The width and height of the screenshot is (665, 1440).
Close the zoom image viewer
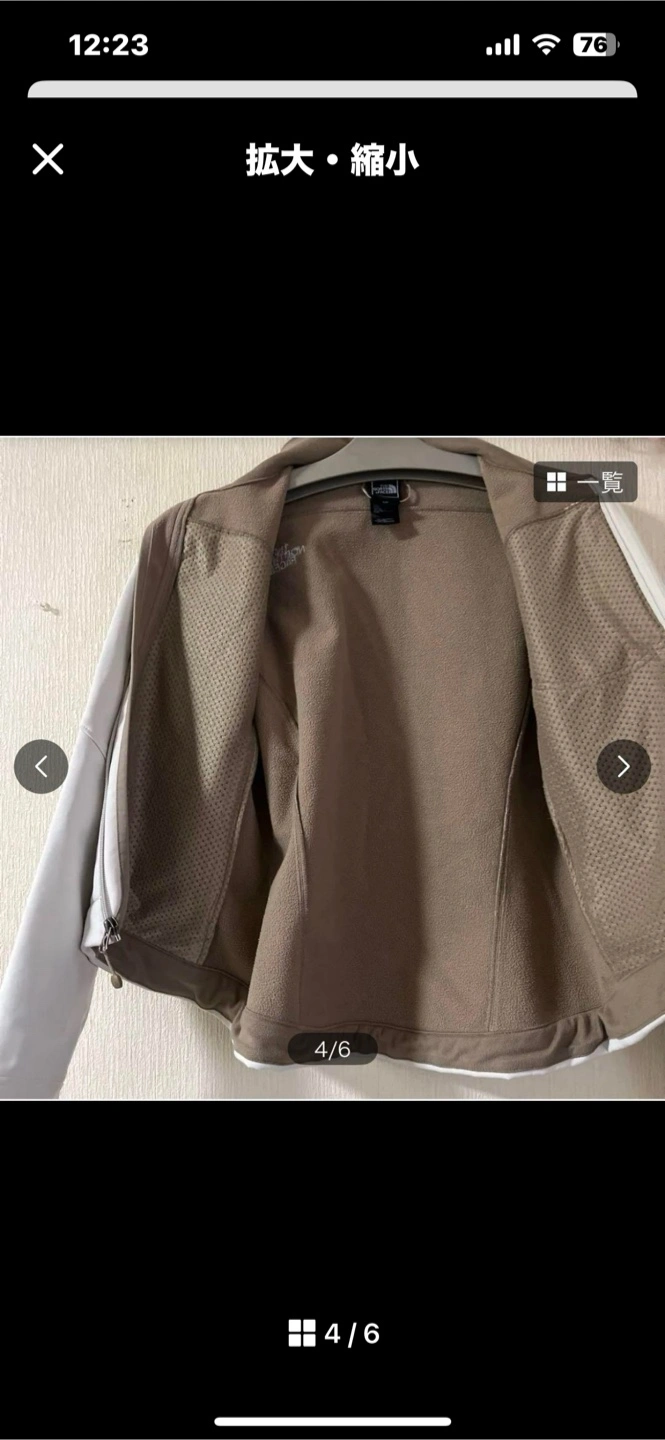point(48,160)
